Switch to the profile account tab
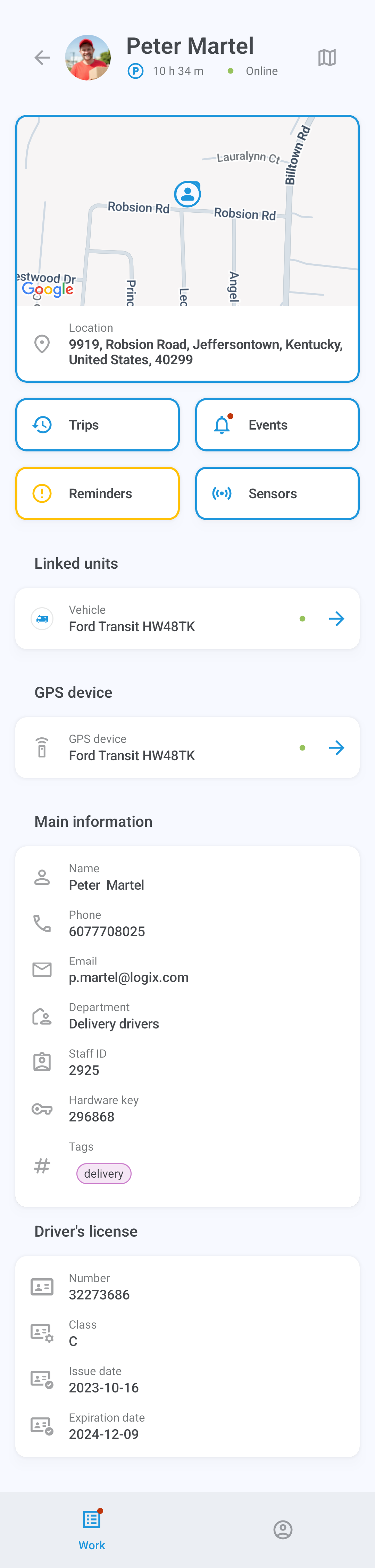 coord(283,1529)
